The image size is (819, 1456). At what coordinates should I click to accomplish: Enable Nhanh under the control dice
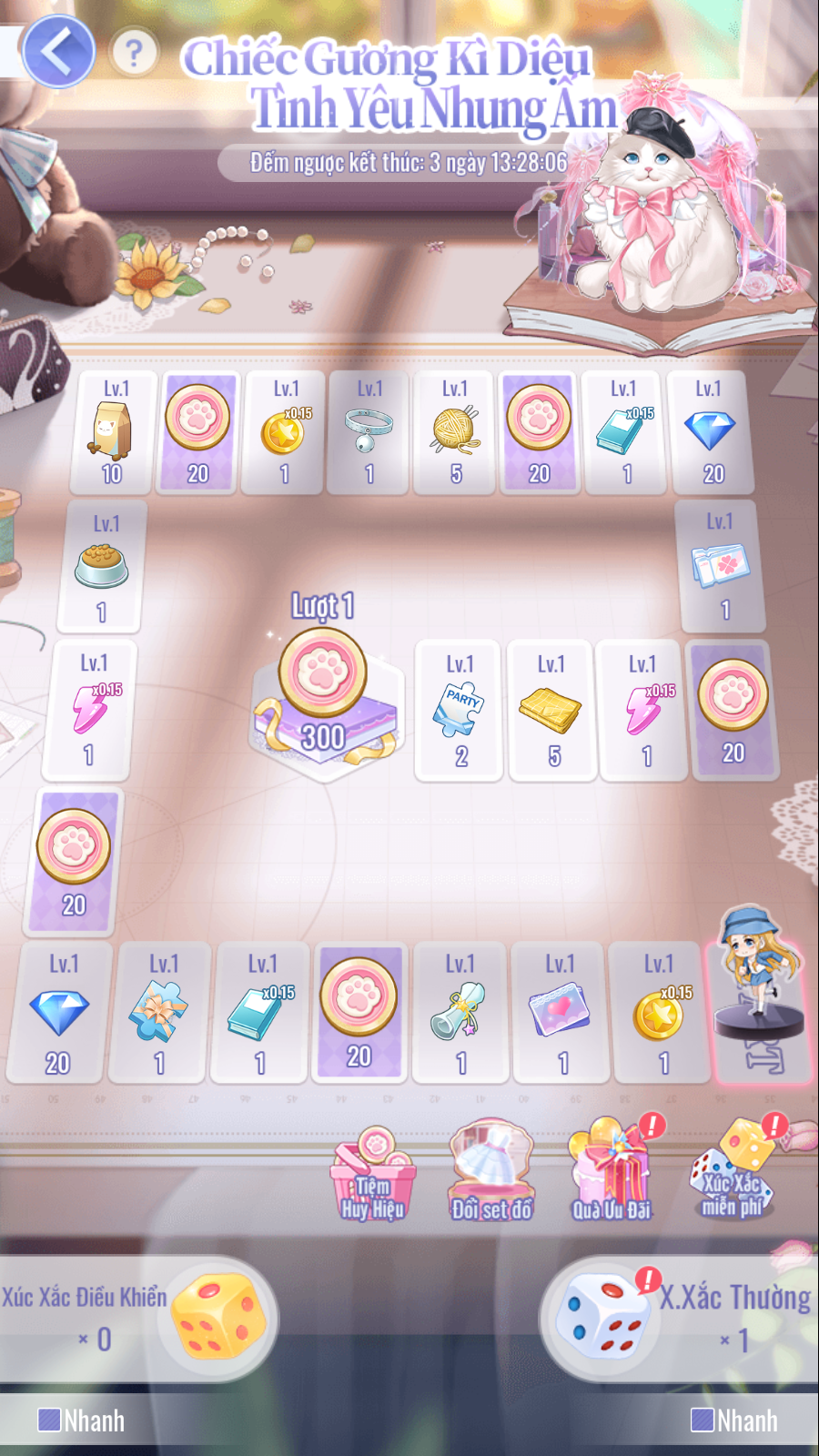tap(49, 1420)
